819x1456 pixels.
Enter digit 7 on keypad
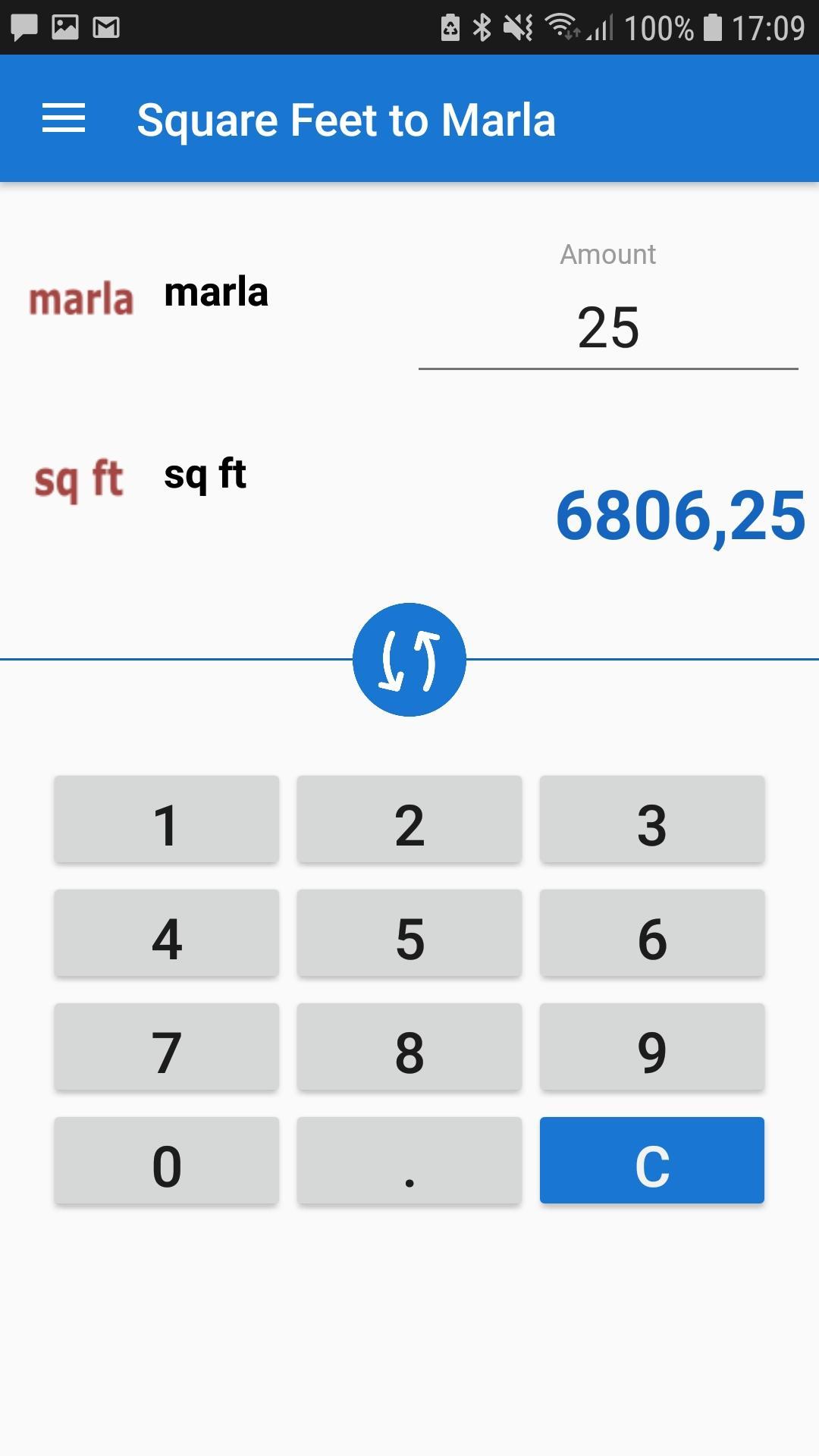[x=167, y=1046]
